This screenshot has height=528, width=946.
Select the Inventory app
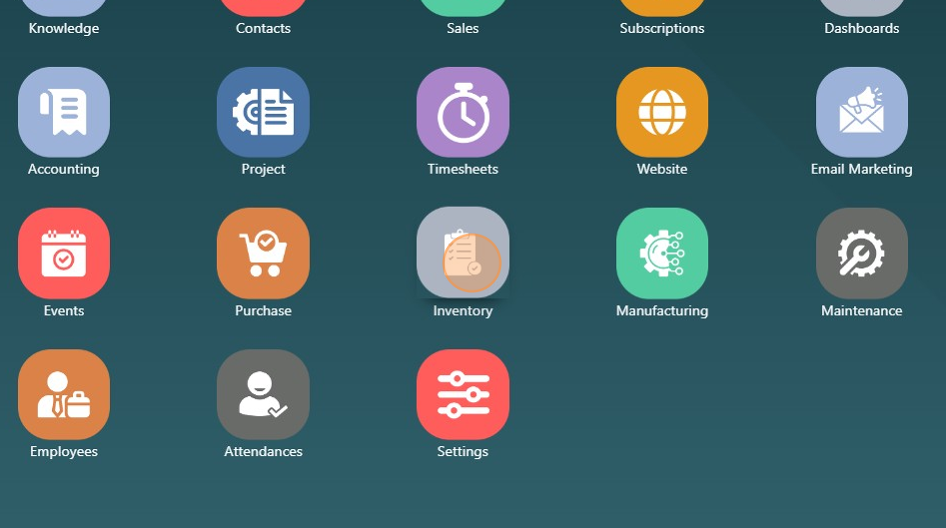(x=462, y=253)
